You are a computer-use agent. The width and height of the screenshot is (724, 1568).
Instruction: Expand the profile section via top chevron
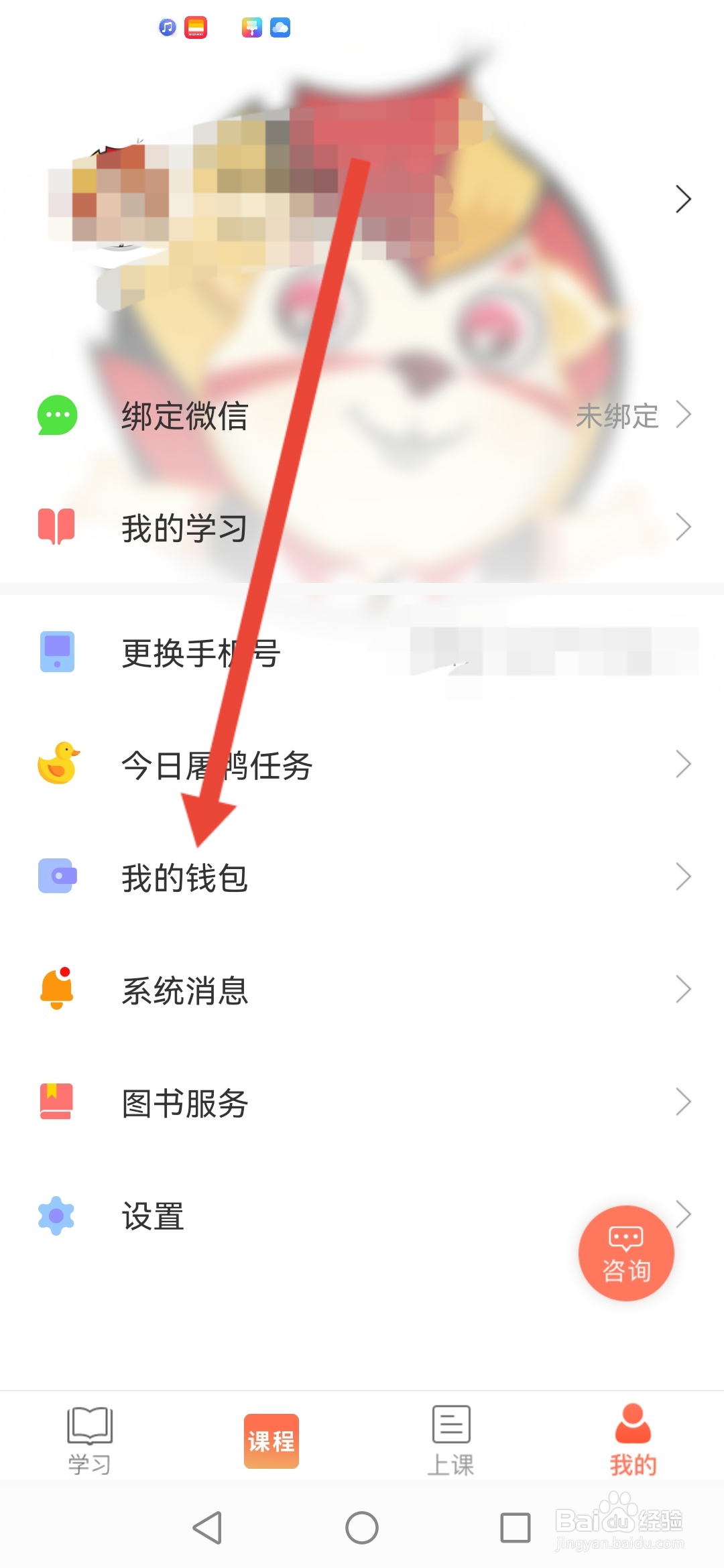click(x=684, y=198)
